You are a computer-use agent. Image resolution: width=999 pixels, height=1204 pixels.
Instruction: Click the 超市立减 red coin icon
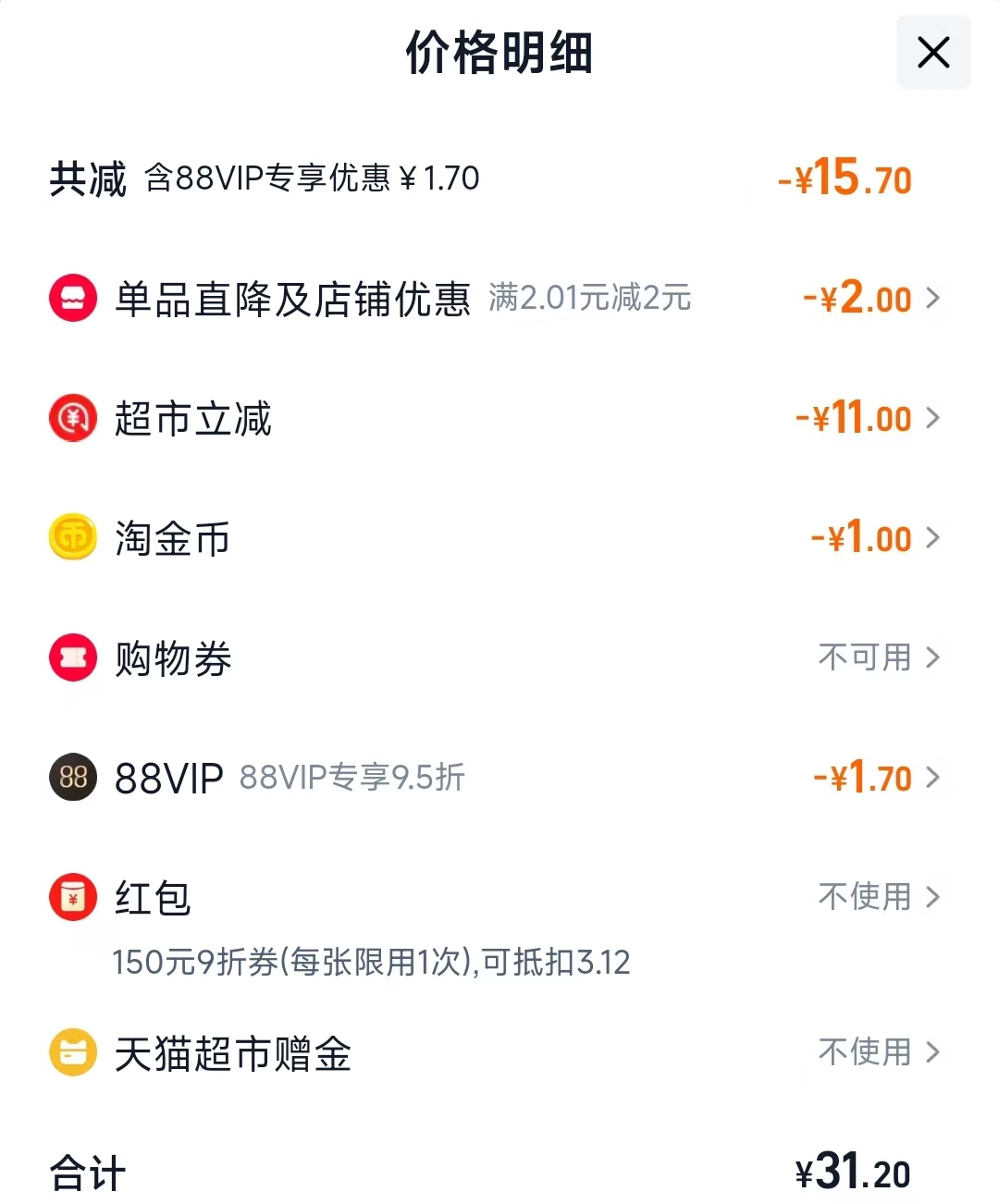(x=73, y=418)
